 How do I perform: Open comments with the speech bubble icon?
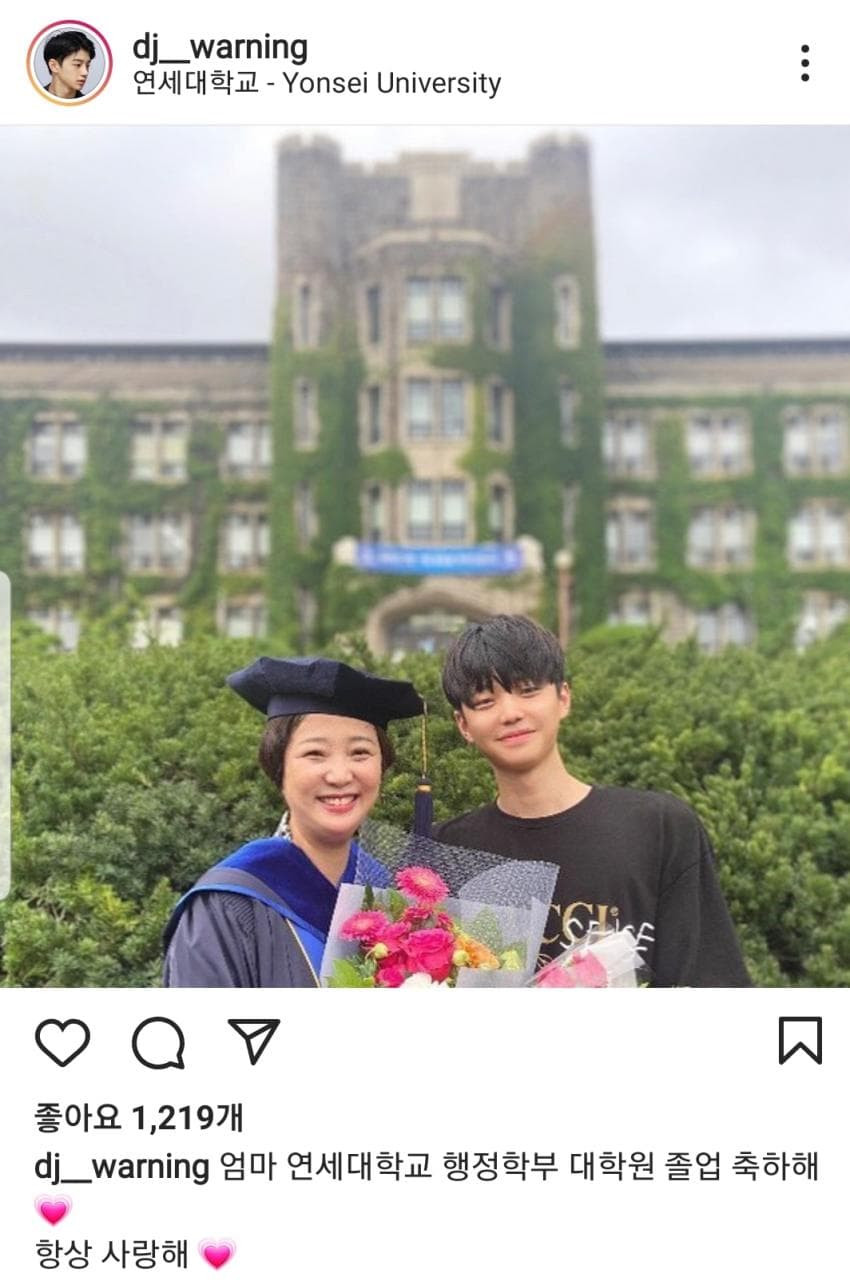coord(158,1043)
